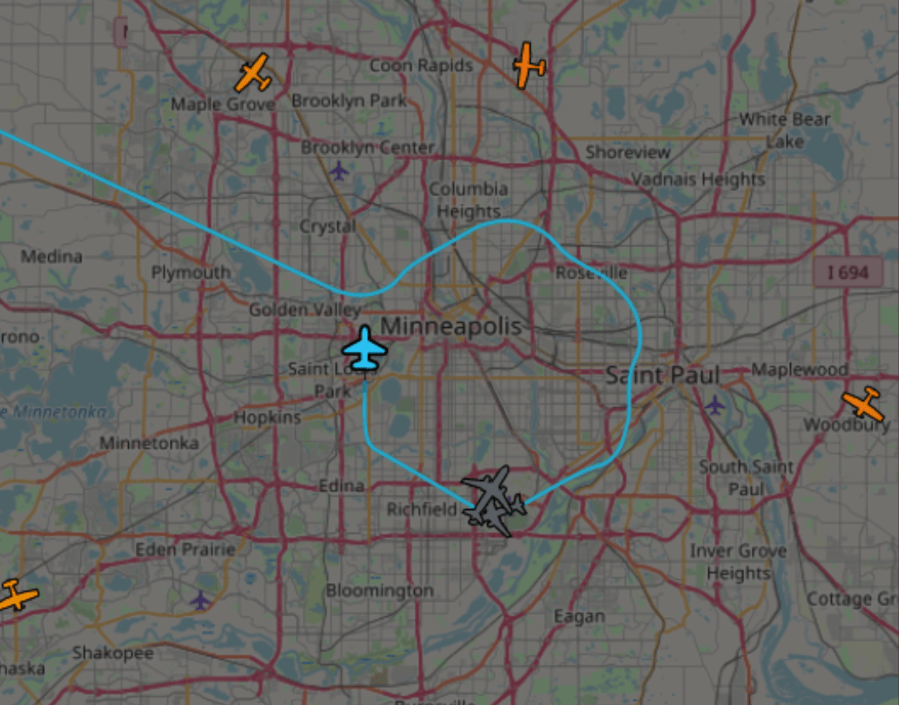Select the orange plane near Maple Grove
This screenshot has width=899, height=705.
pos(255,73)
